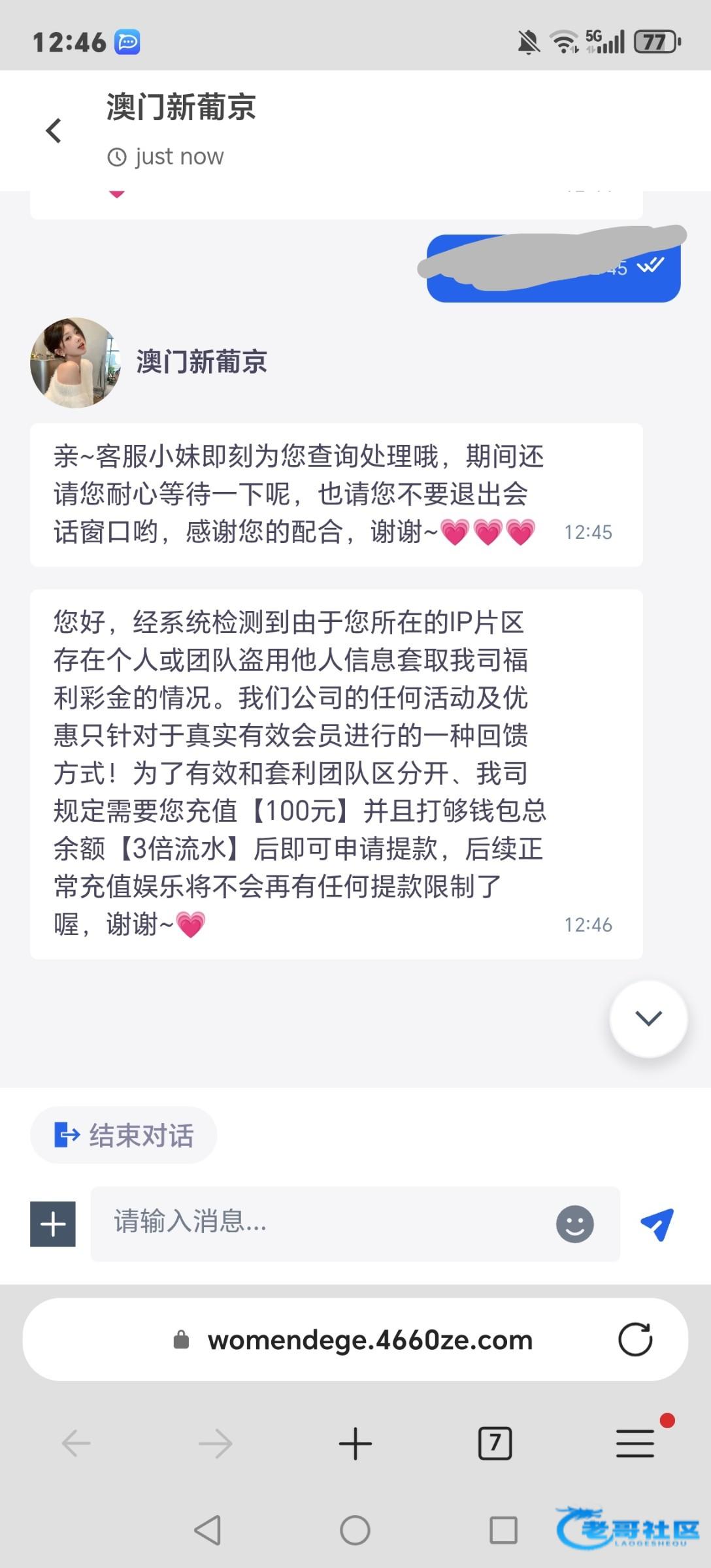The height and width of the screenshot is (1568, 711).
Task: End the conversation via 结束对话
Action: coord(124,1135)
